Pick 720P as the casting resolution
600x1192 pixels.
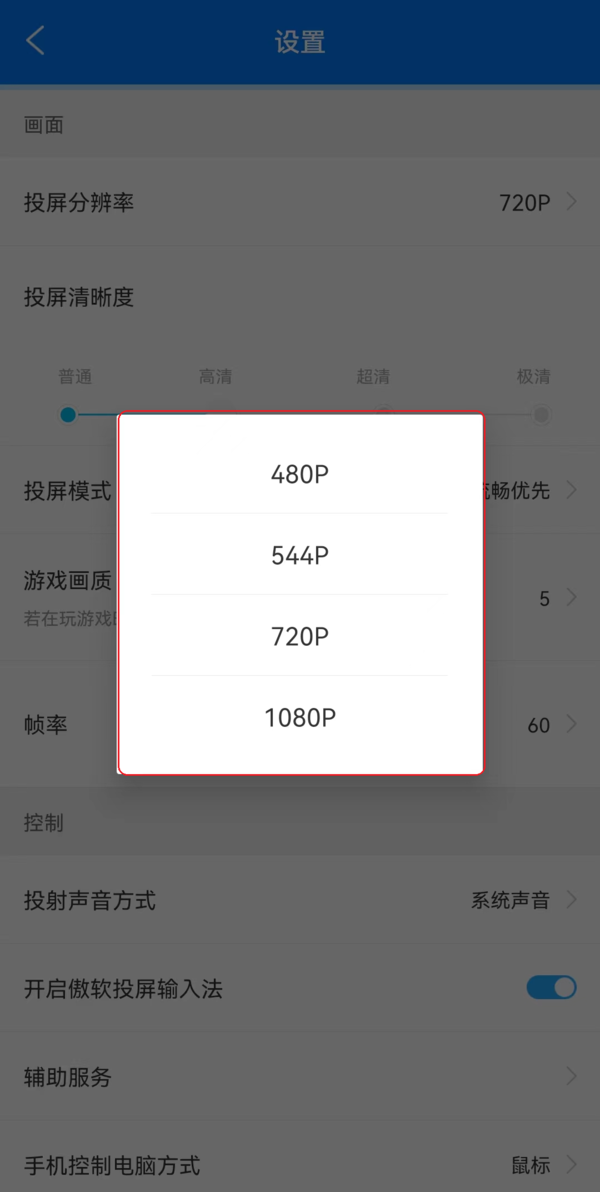(x=300, y=636)
